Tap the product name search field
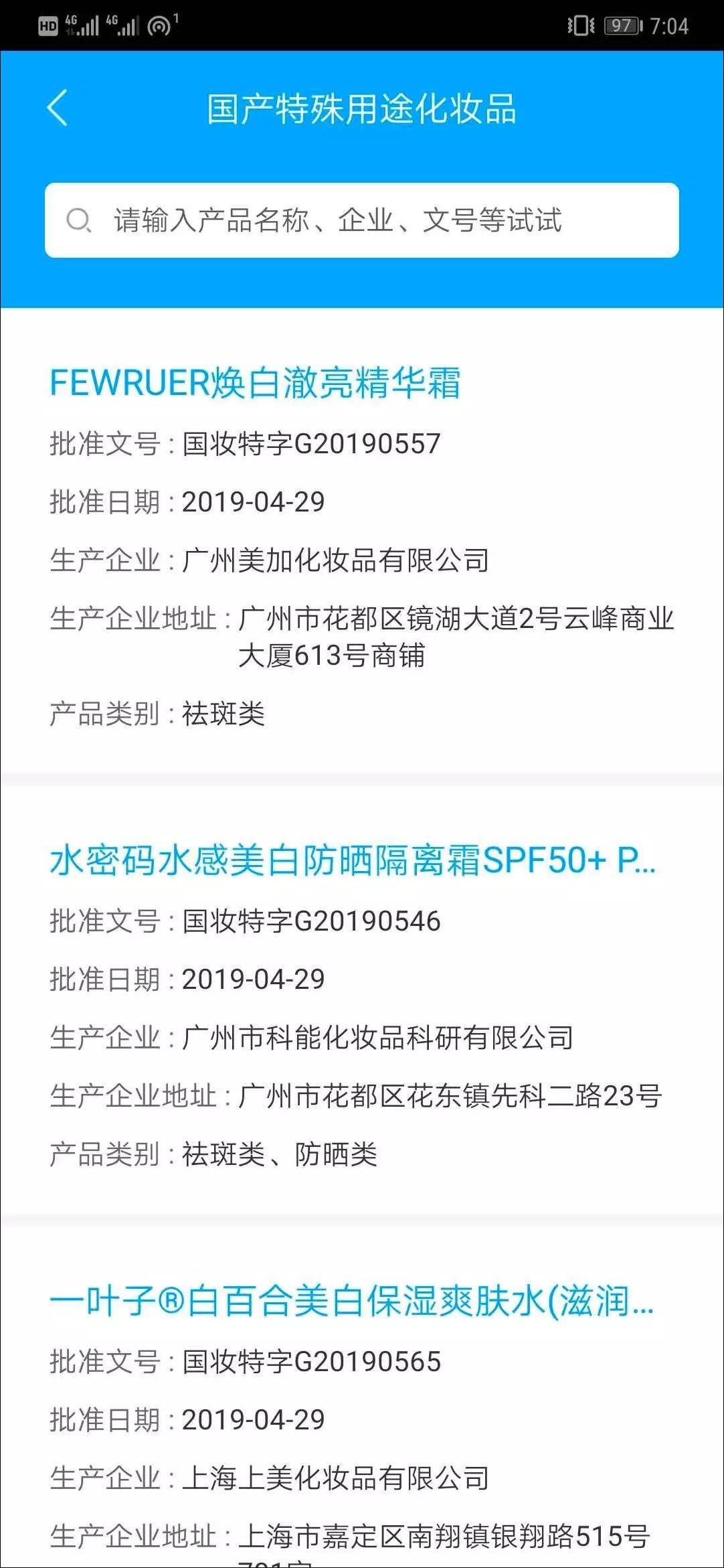The width and height of the screenshot is (724, 1568). (361, 220)
